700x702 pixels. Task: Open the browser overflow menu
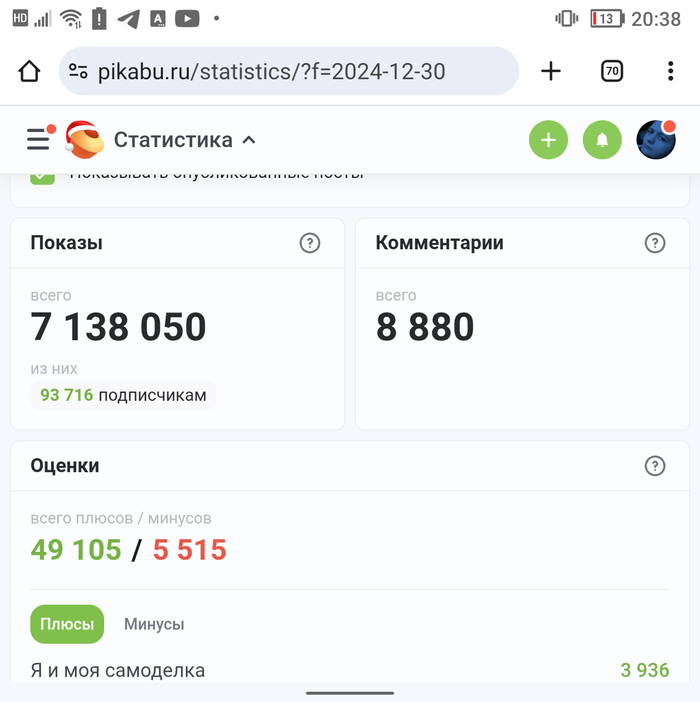click(x=670, y=71)
